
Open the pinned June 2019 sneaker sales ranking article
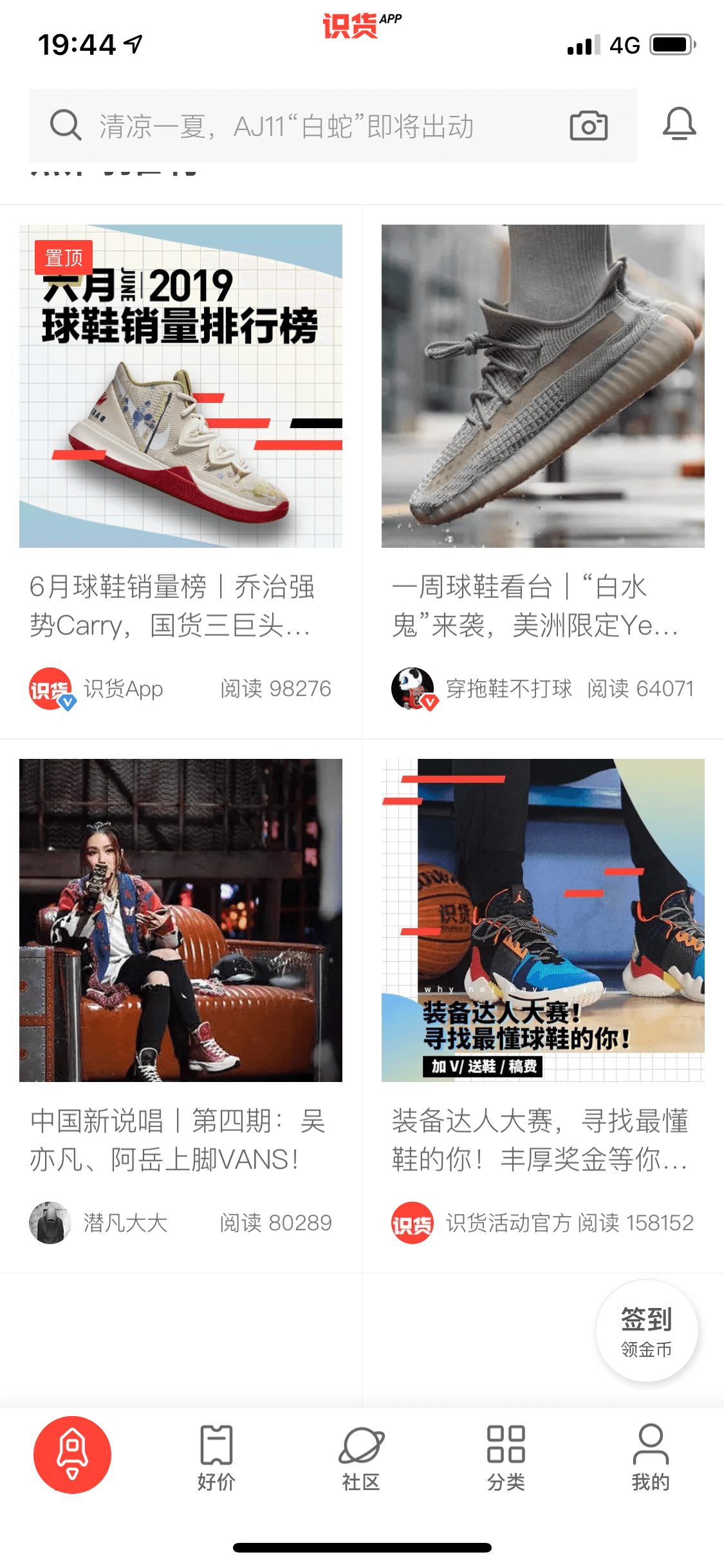coord(181,386)
